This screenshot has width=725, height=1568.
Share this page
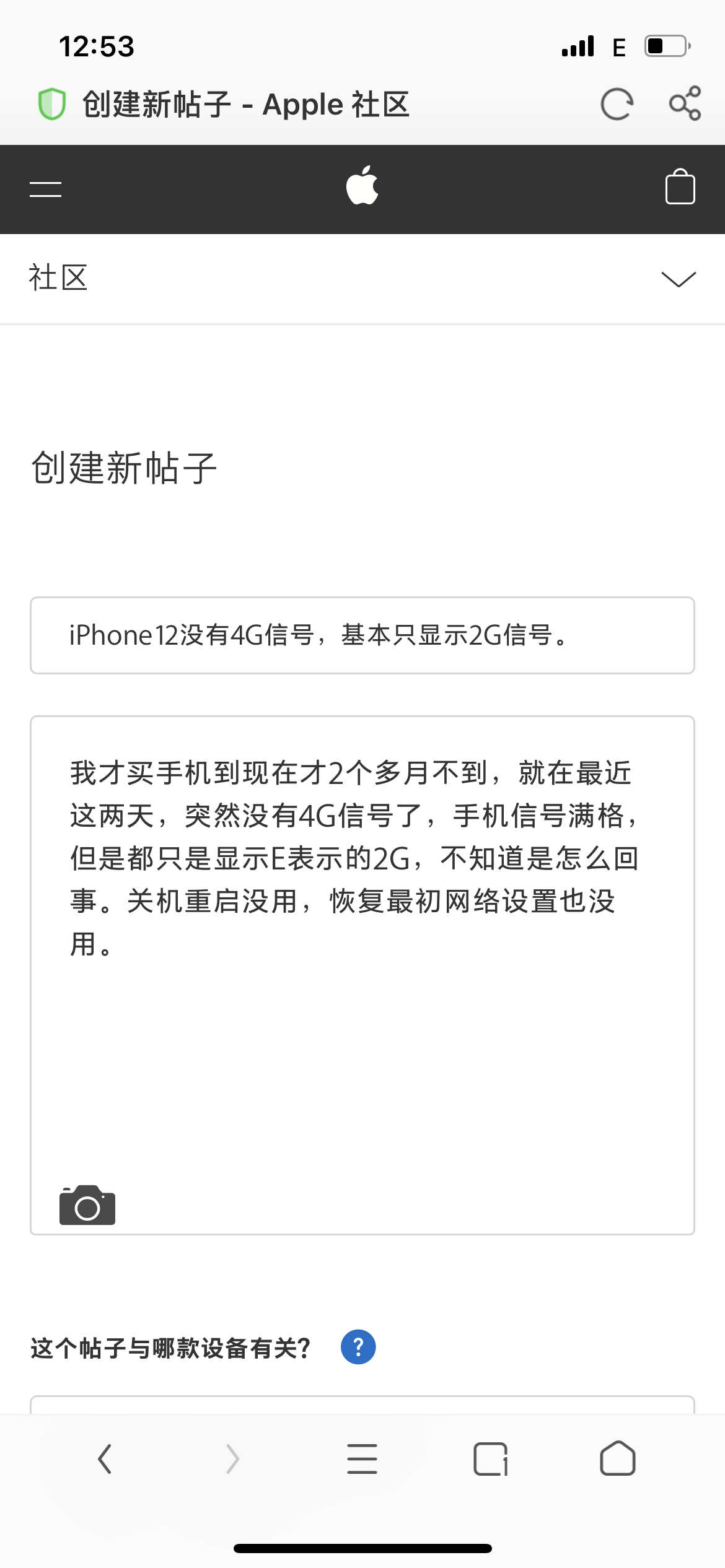pyautogui.click(x=685, y=103)
